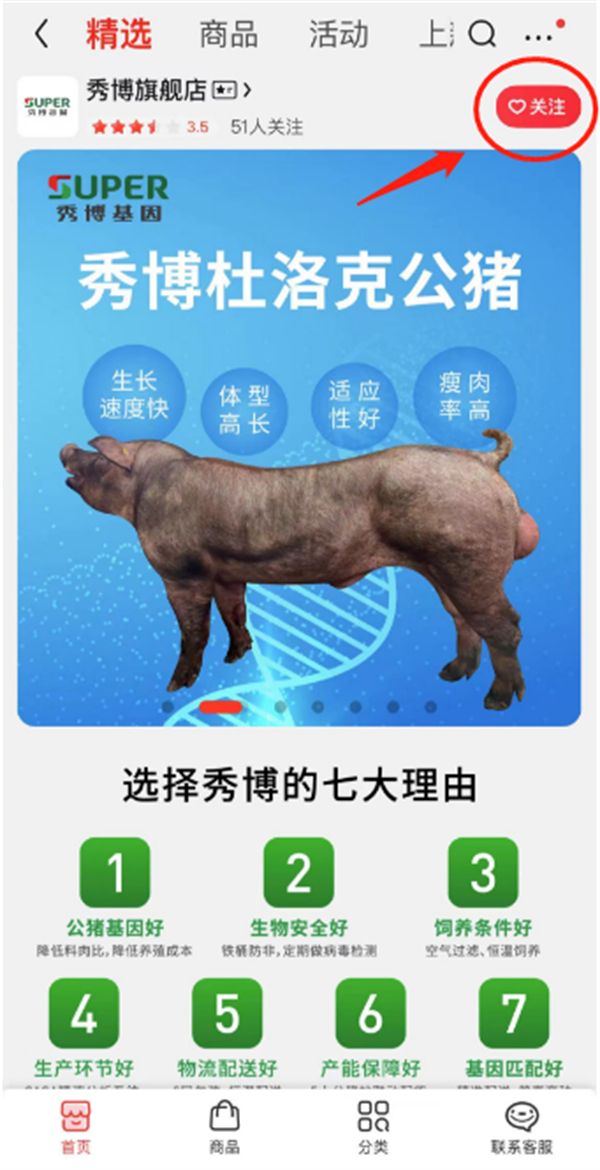Screen dimensions: 600x1170
Task: Open the search icon in the header
Action: pos(482,35)
